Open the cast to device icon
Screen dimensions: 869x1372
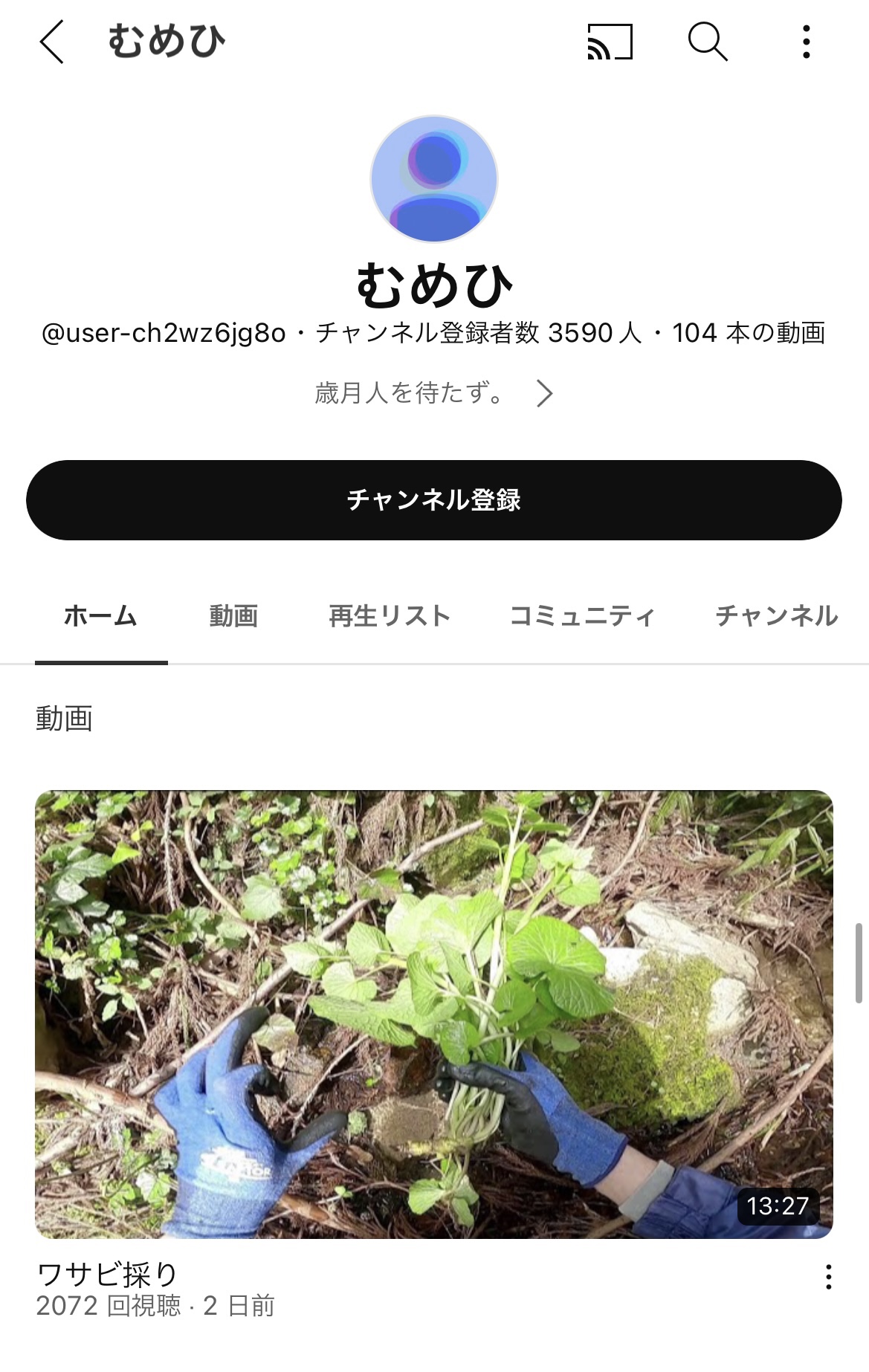(x=610, y=42)
